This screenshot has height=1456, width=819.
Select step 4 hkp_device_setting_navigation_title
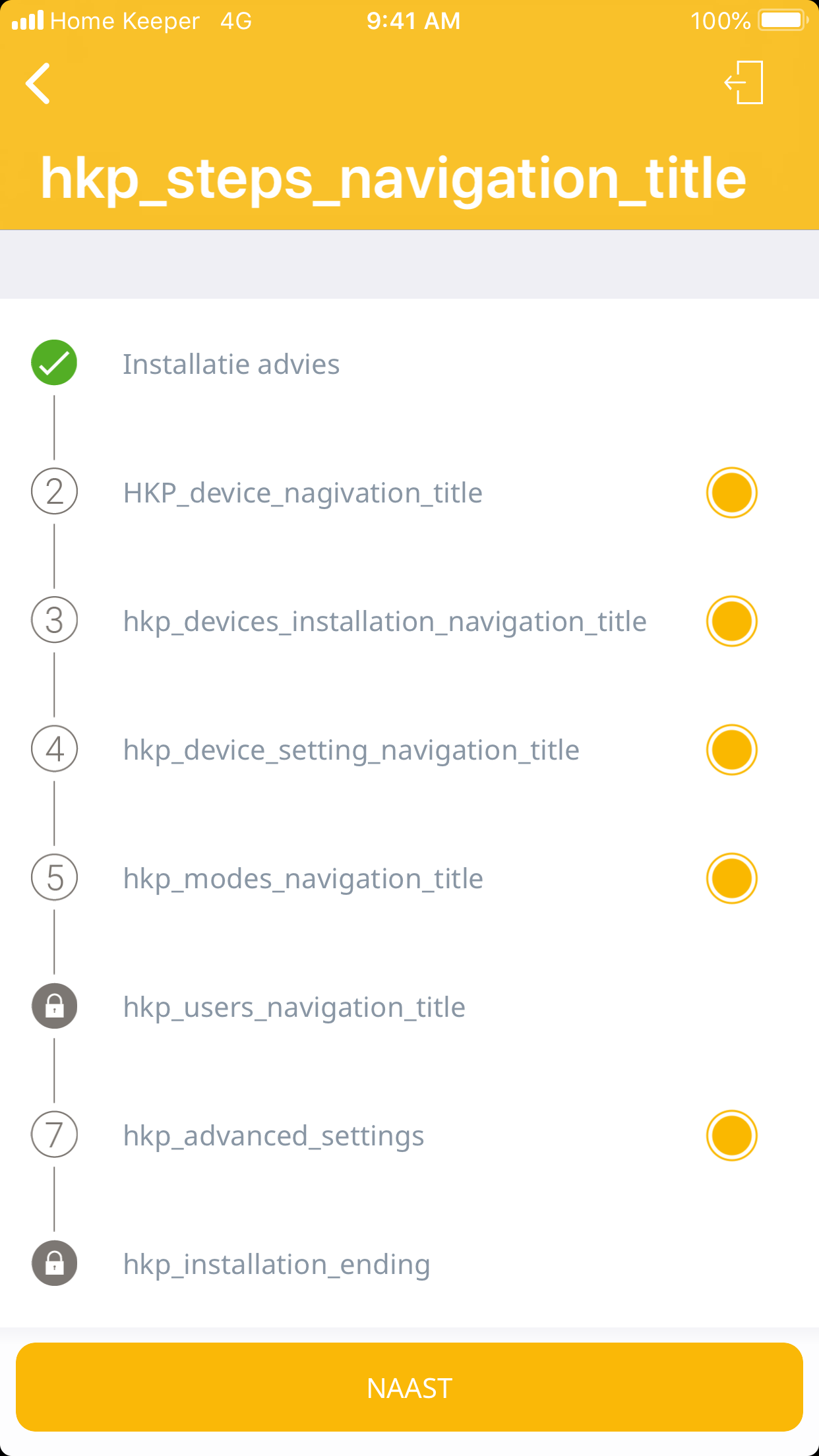(x=351, y=750)
